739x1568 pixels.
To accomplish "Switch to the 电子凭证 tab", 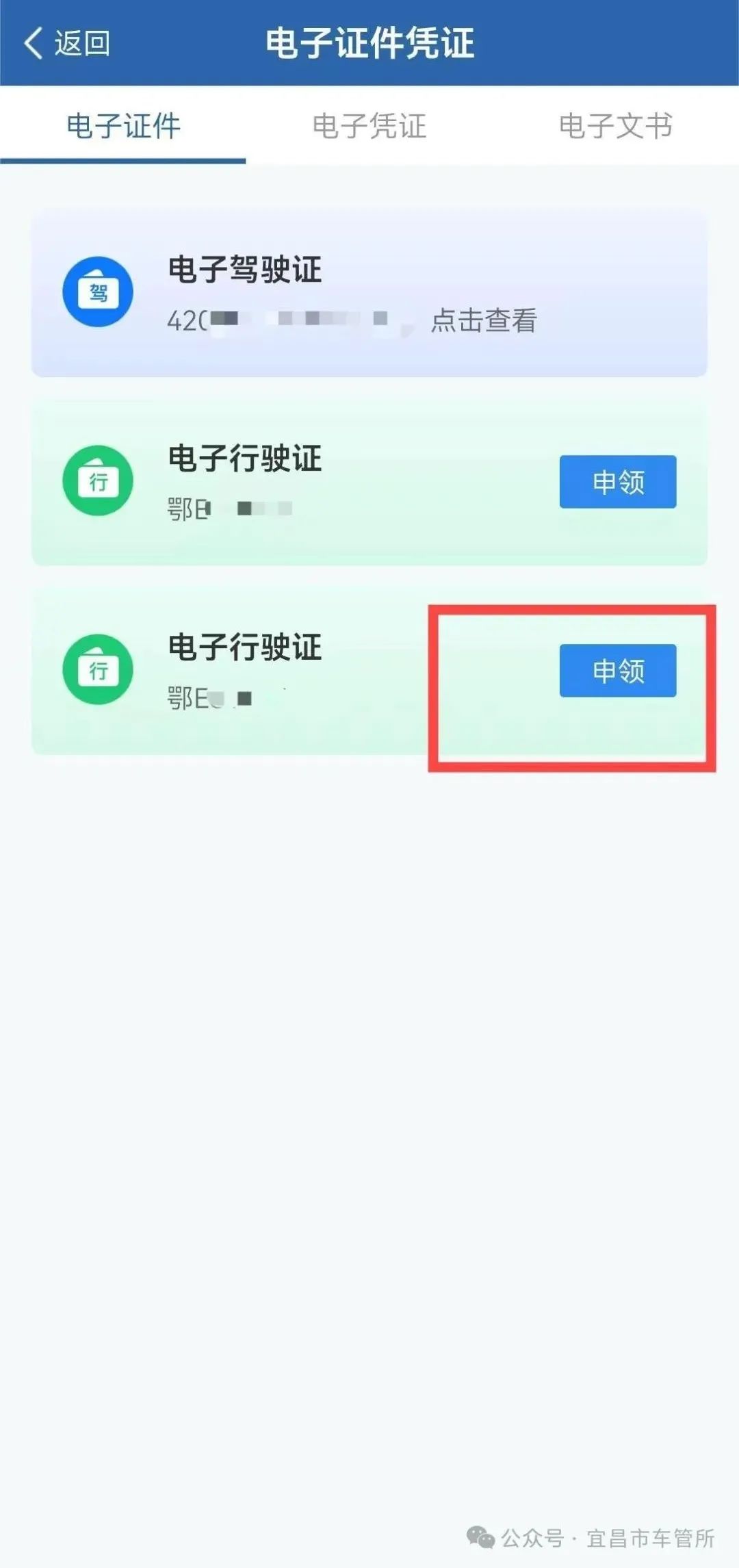I will tap(369, 127).
